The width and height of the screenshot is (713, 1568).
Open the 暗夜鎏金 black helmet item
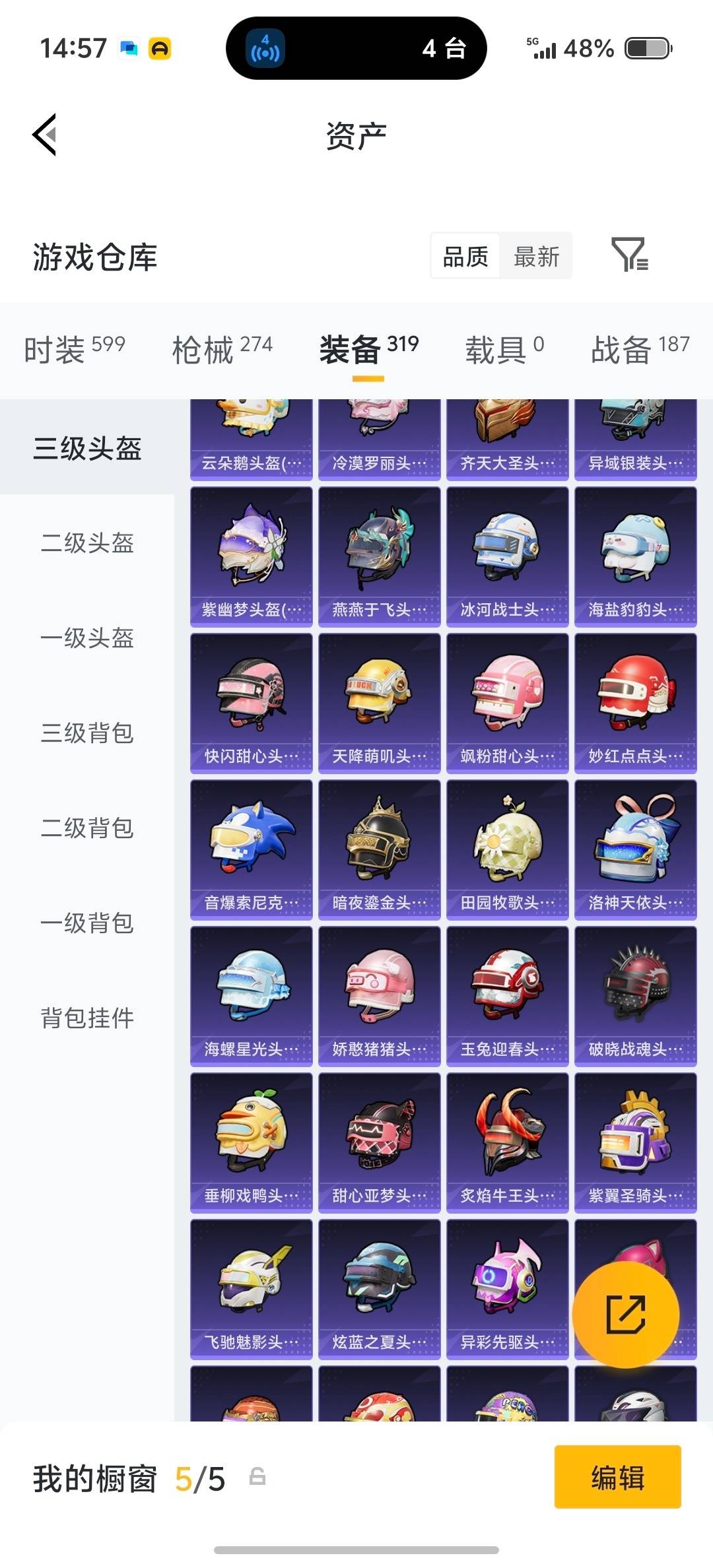tap(379, 839)
